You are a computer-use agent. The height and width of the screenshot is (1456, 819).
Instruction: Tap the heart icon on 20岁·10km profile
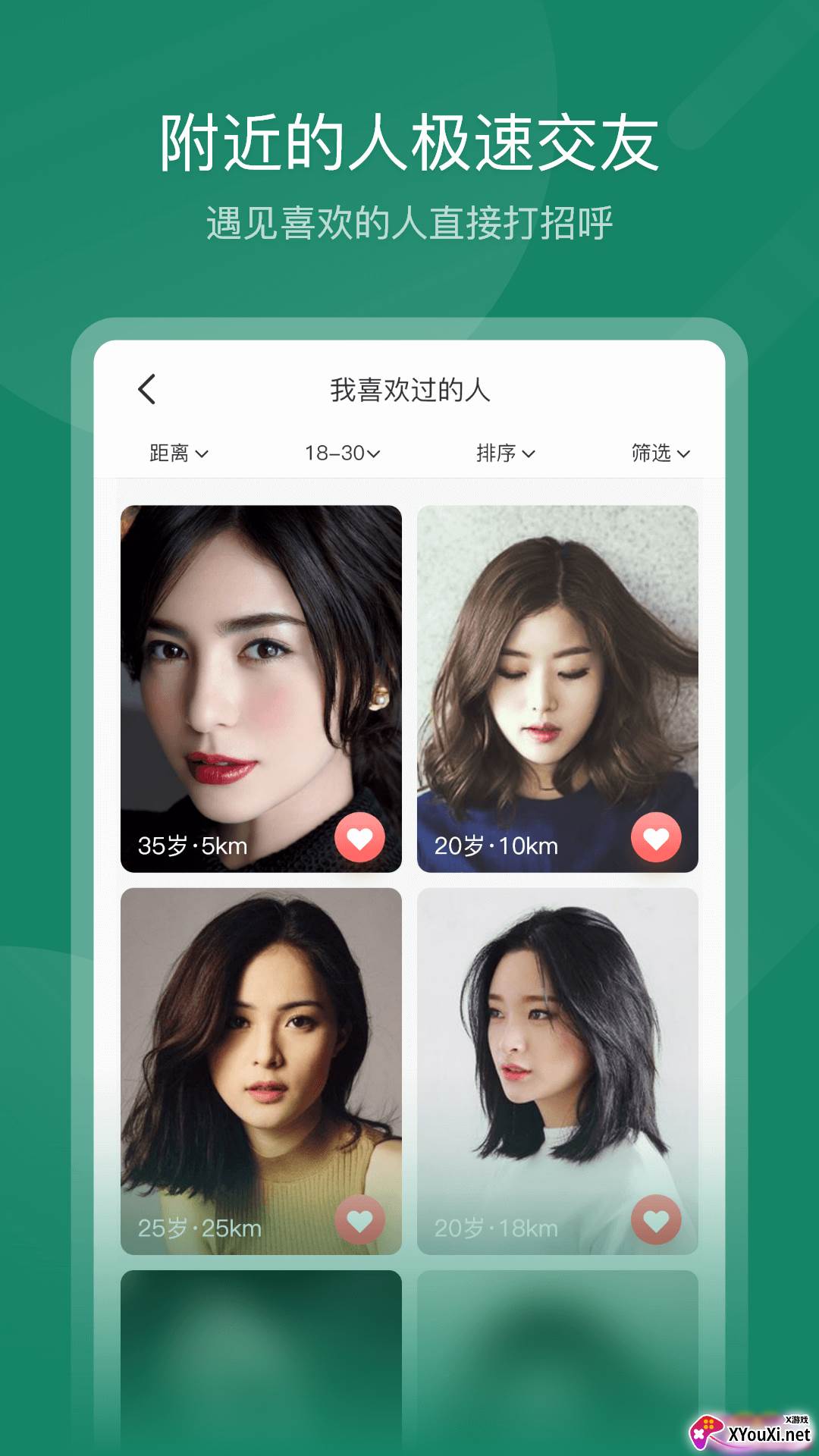point(657,839)
